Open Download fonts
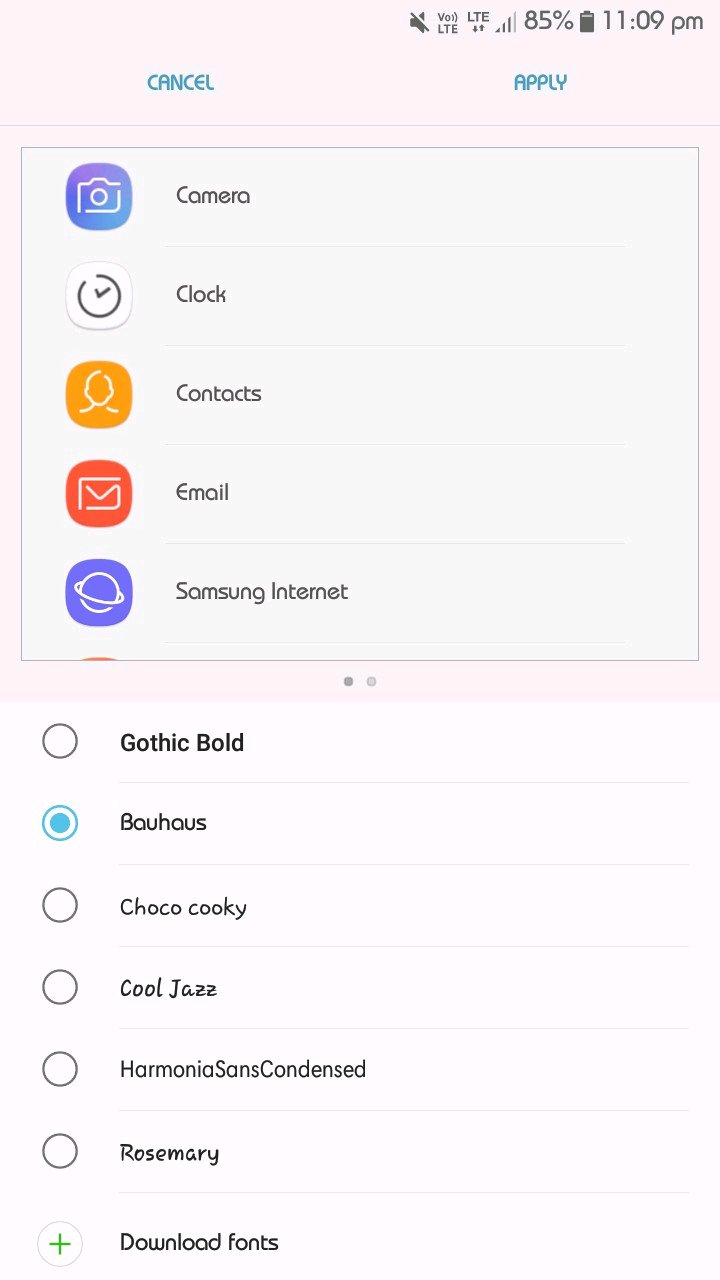Screen dimensions: 720x1280 [x=198, y=1243]
